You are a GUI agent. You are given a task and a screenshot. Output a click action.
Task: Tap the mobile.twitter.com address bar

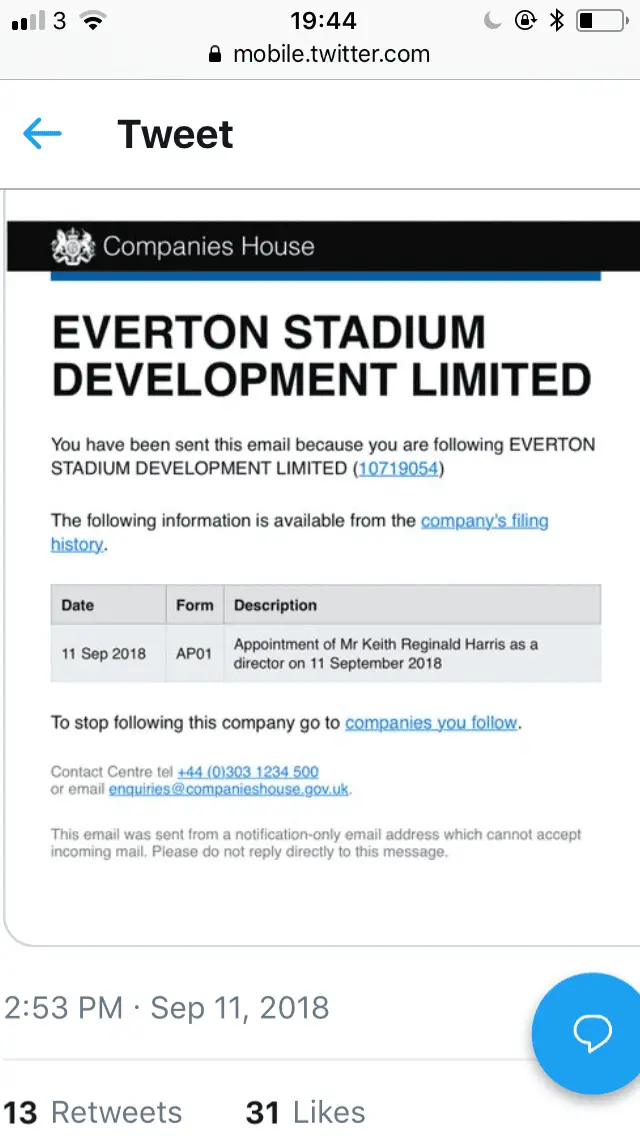coord(320,53)
